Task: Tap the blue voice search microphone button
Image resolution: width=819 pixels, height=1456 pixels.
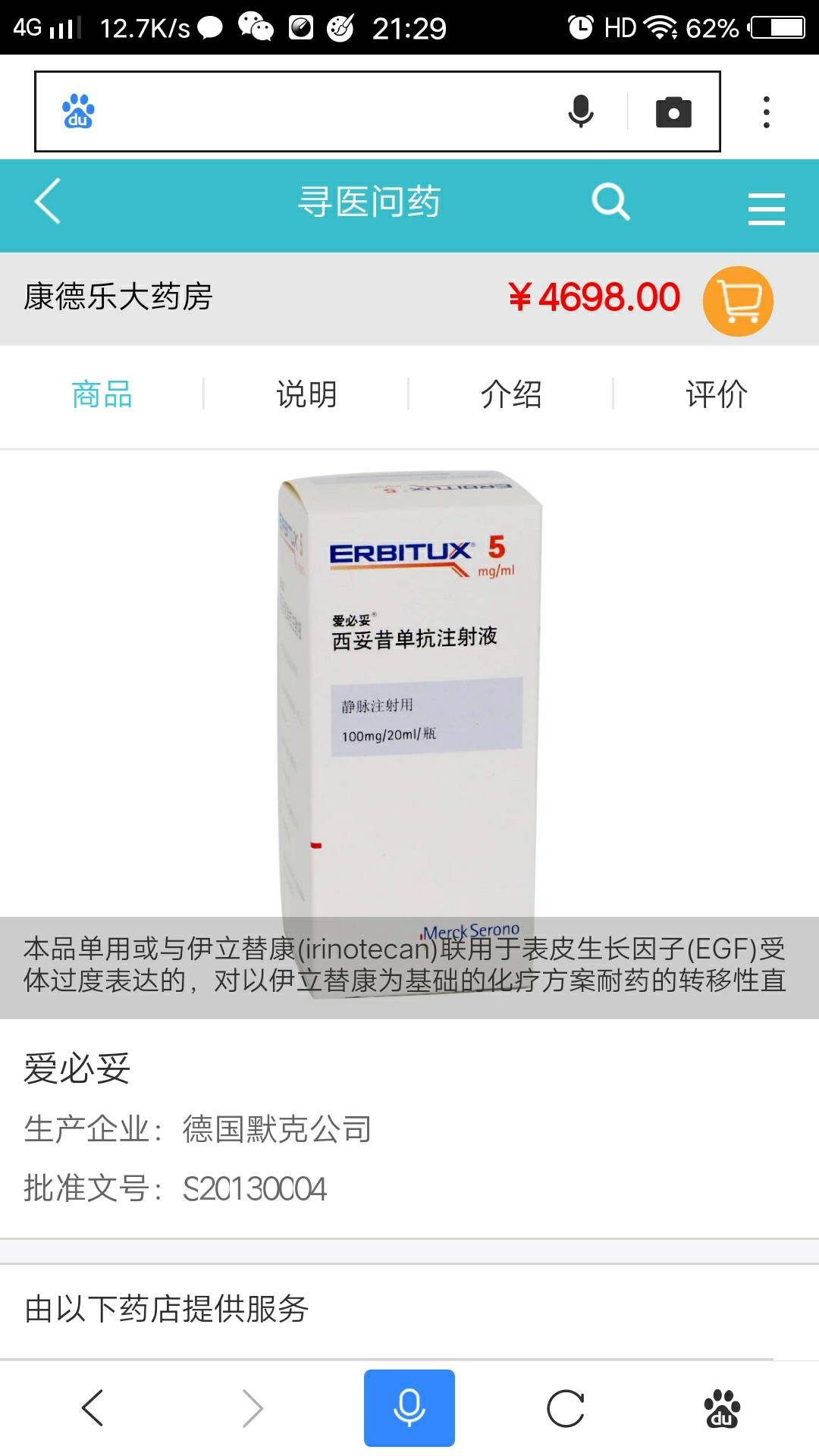Action: (409, 1408)
